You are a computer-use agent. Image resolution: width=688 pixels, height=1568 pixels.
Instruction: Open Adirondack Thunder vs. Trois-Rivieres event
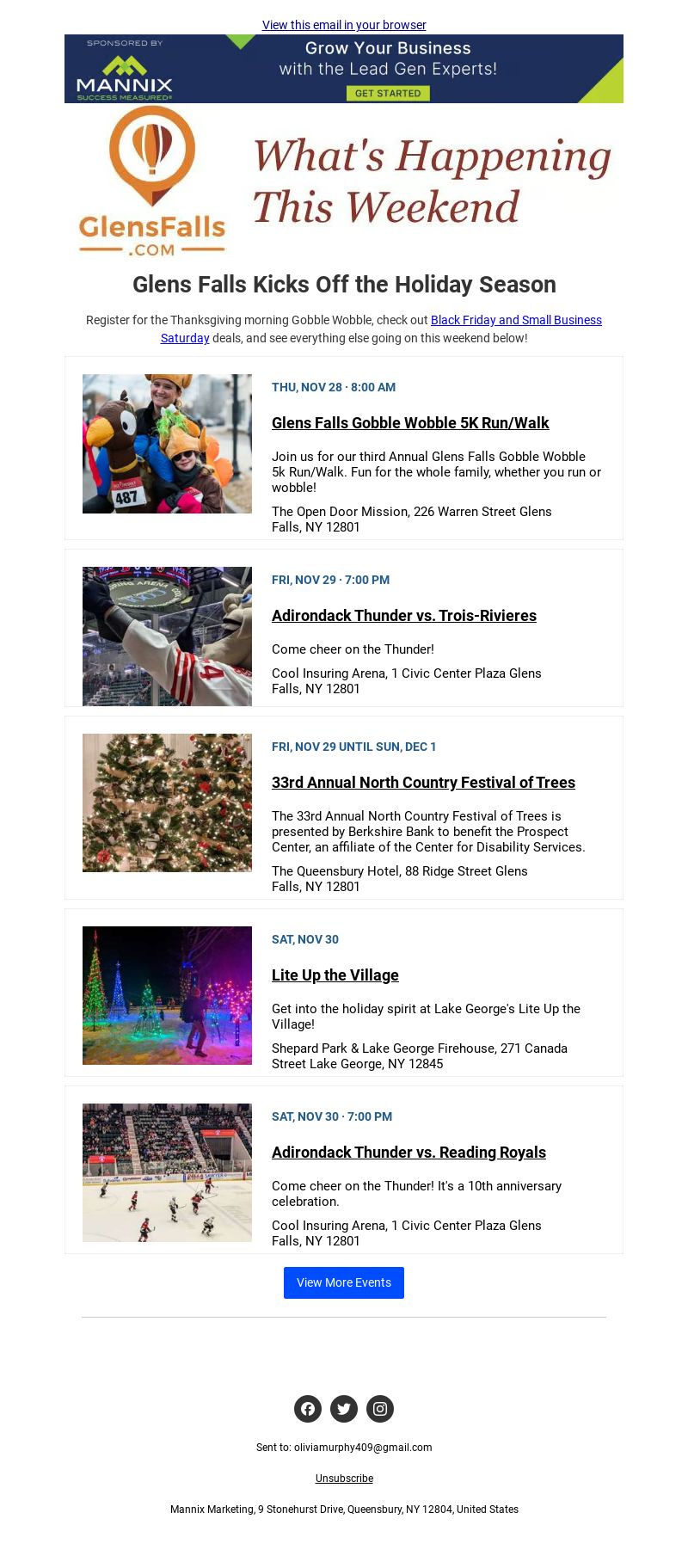(404, 615)
